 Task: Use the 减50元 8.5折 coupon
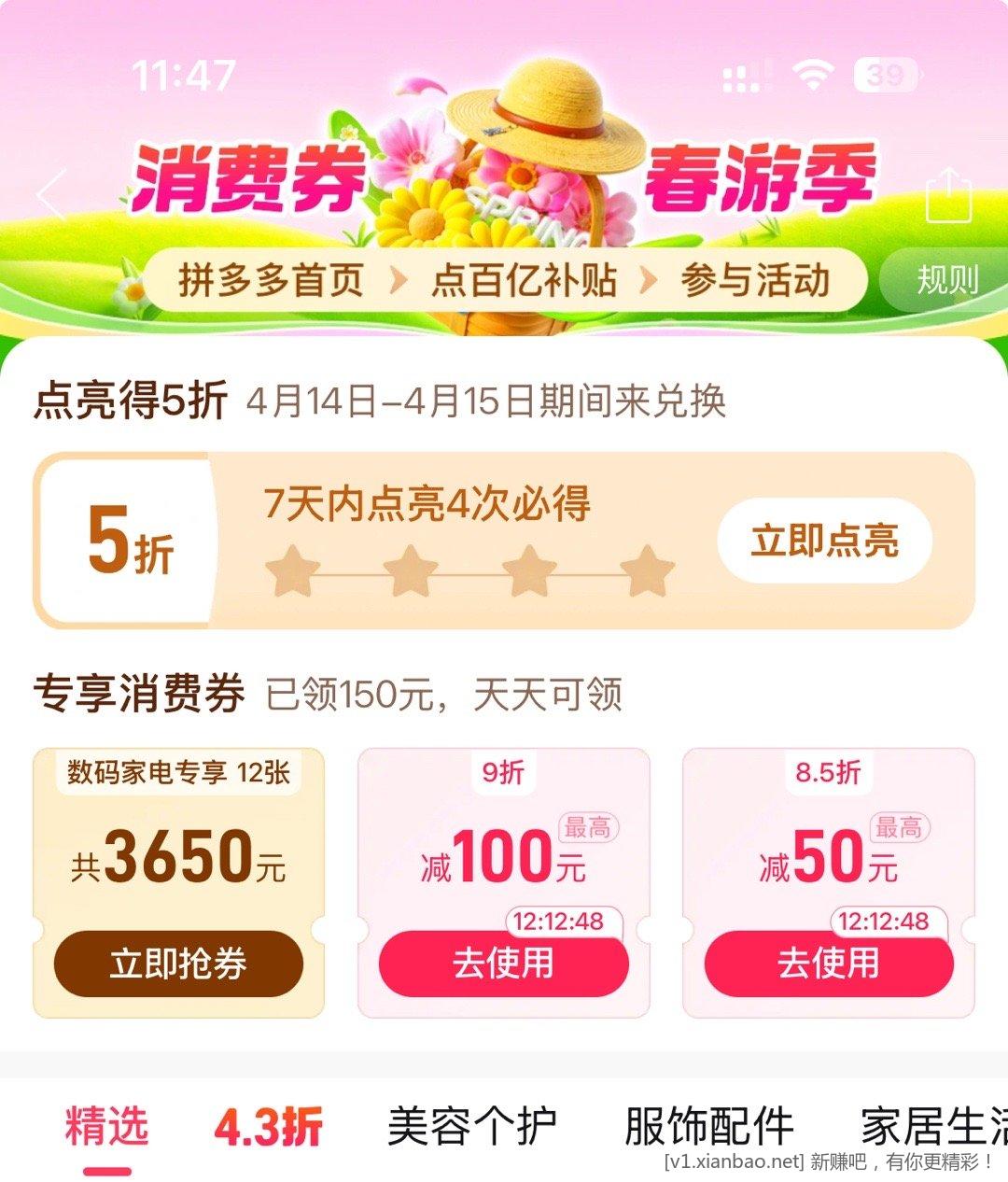[x=828, y=964]
